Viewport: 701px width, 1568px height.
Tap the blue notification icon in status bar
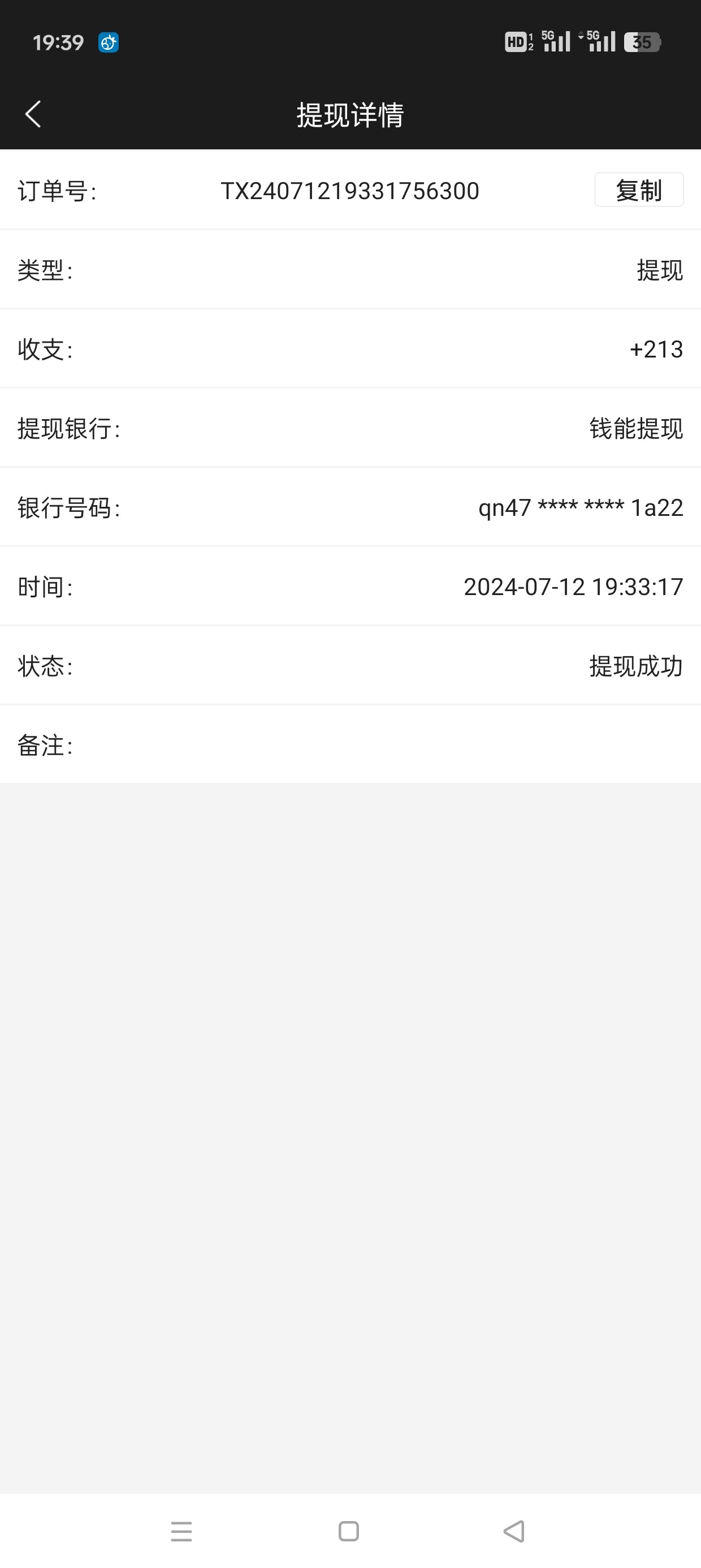[109, 42]
